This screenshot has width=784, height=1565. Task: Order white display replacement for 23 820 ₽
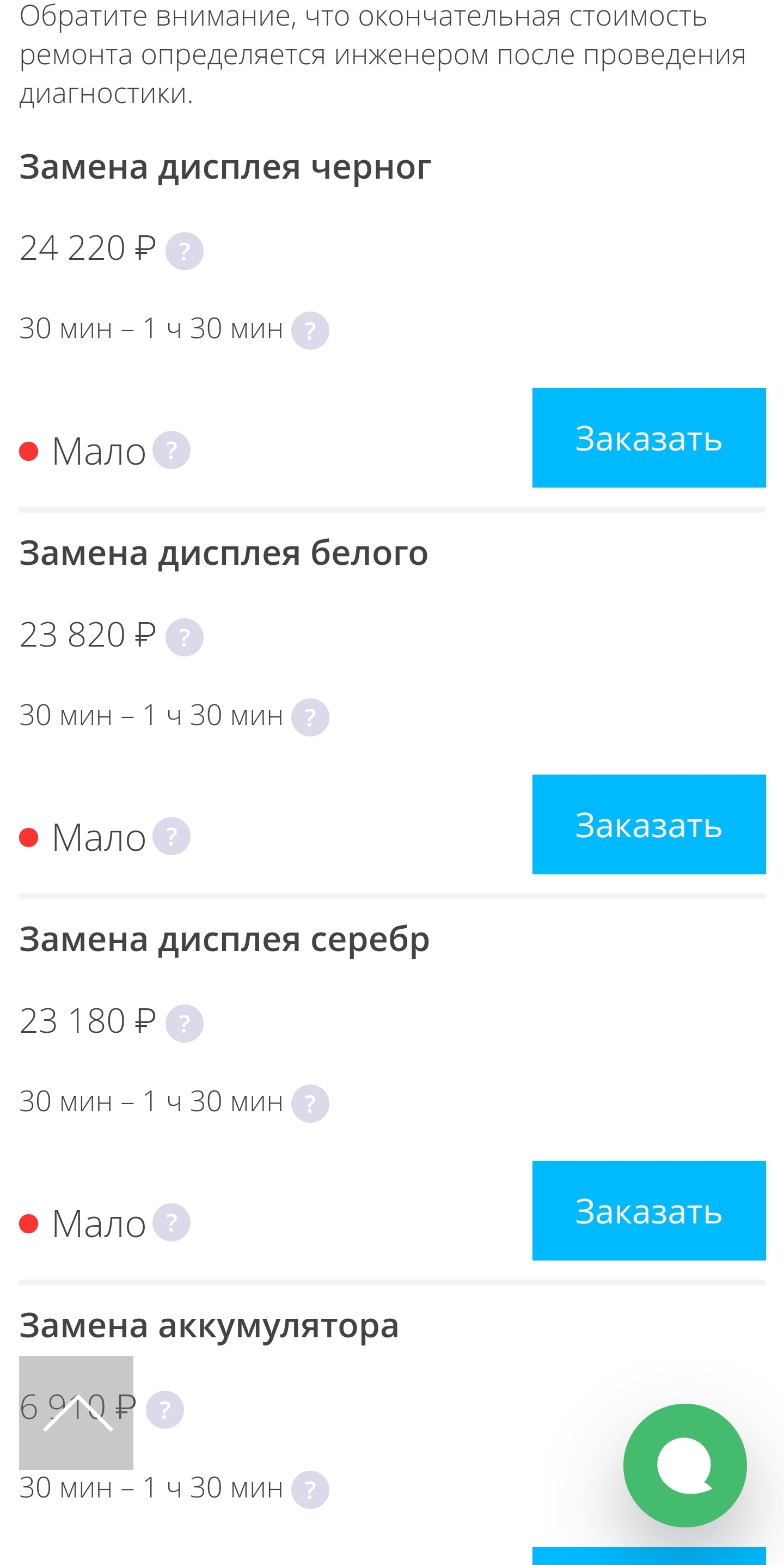click(x=648, y=824)
